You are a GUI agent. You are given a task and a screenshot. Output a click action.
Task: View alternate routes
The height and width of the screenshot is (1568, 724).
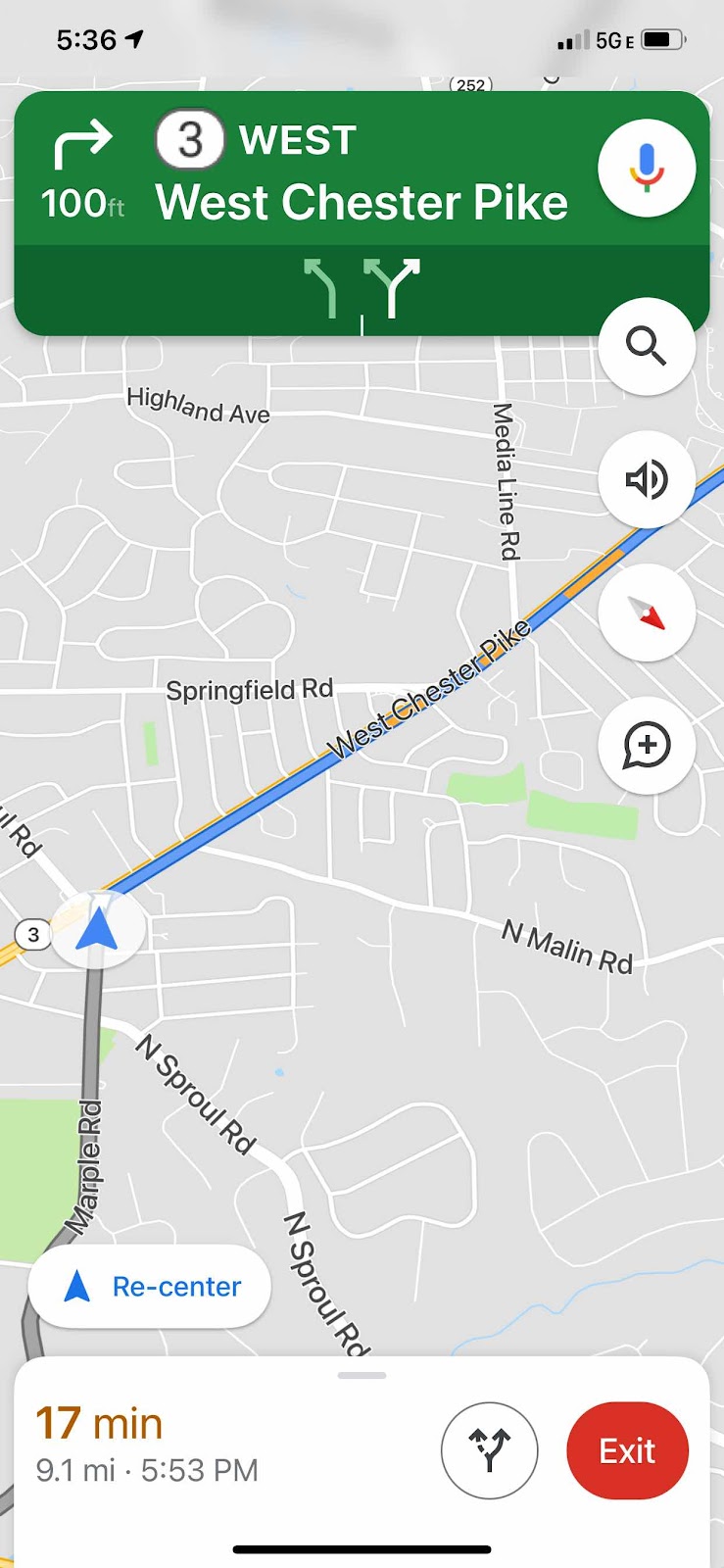pos(490,1450)
